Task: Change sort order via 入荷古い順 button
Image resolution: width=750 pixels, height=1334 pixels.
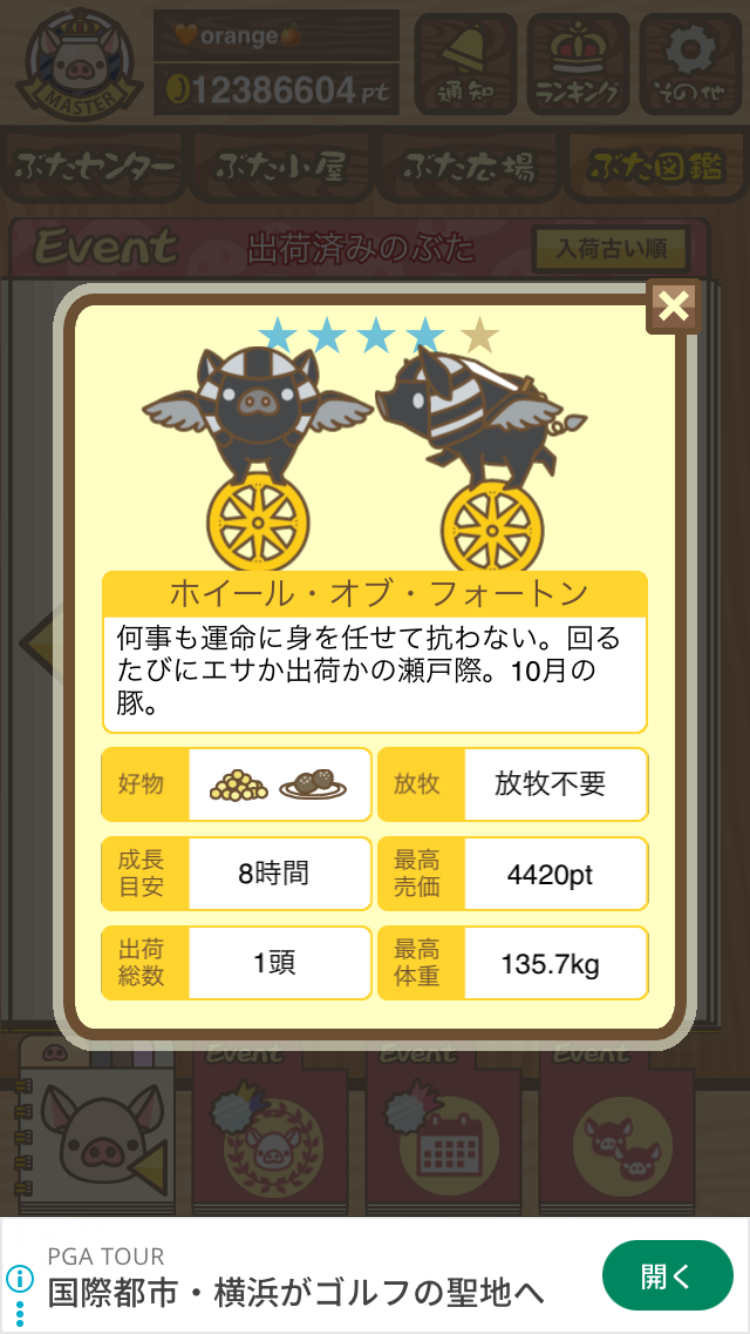Action: pyautogui.click(x=610, y=248)
